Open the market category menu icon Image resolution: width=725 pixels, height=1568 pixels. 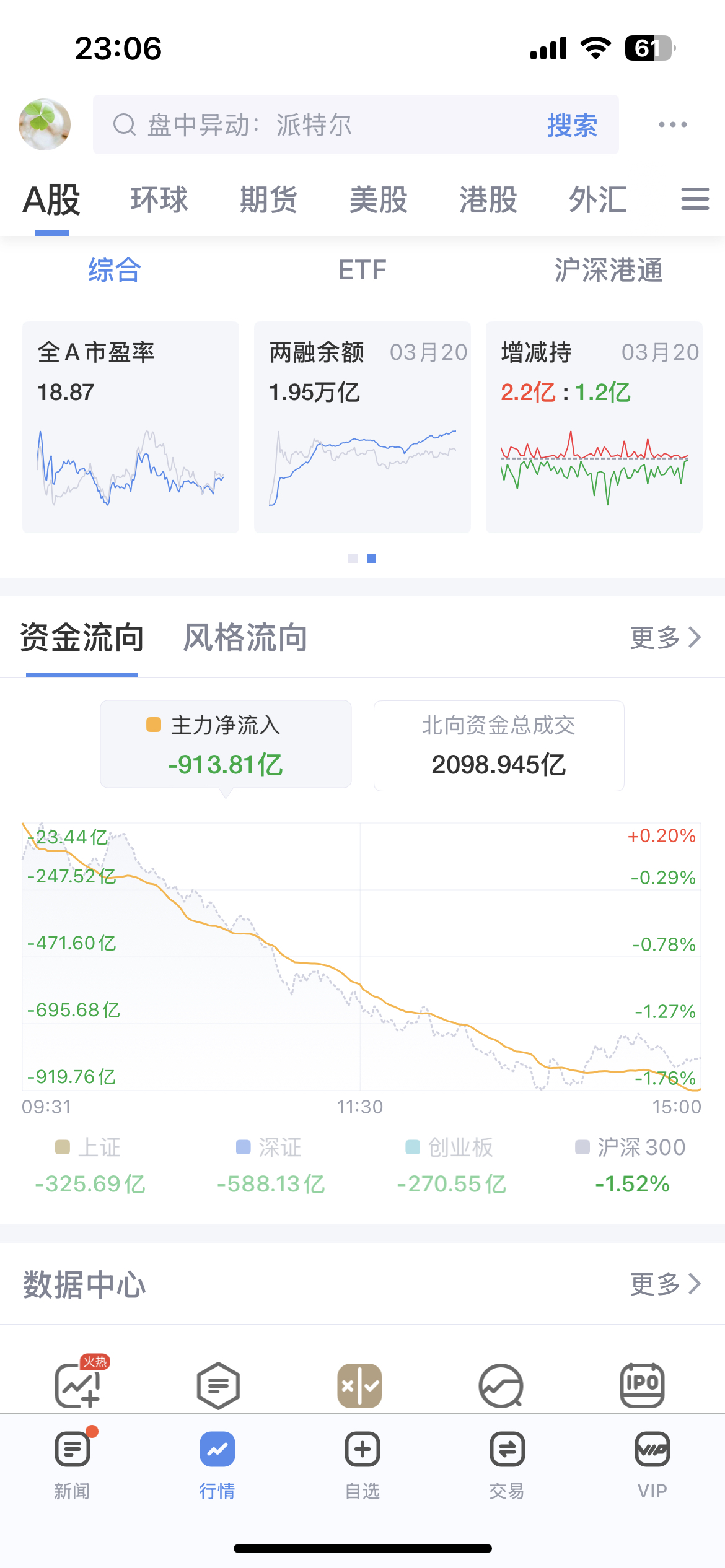tap(695, 199)
